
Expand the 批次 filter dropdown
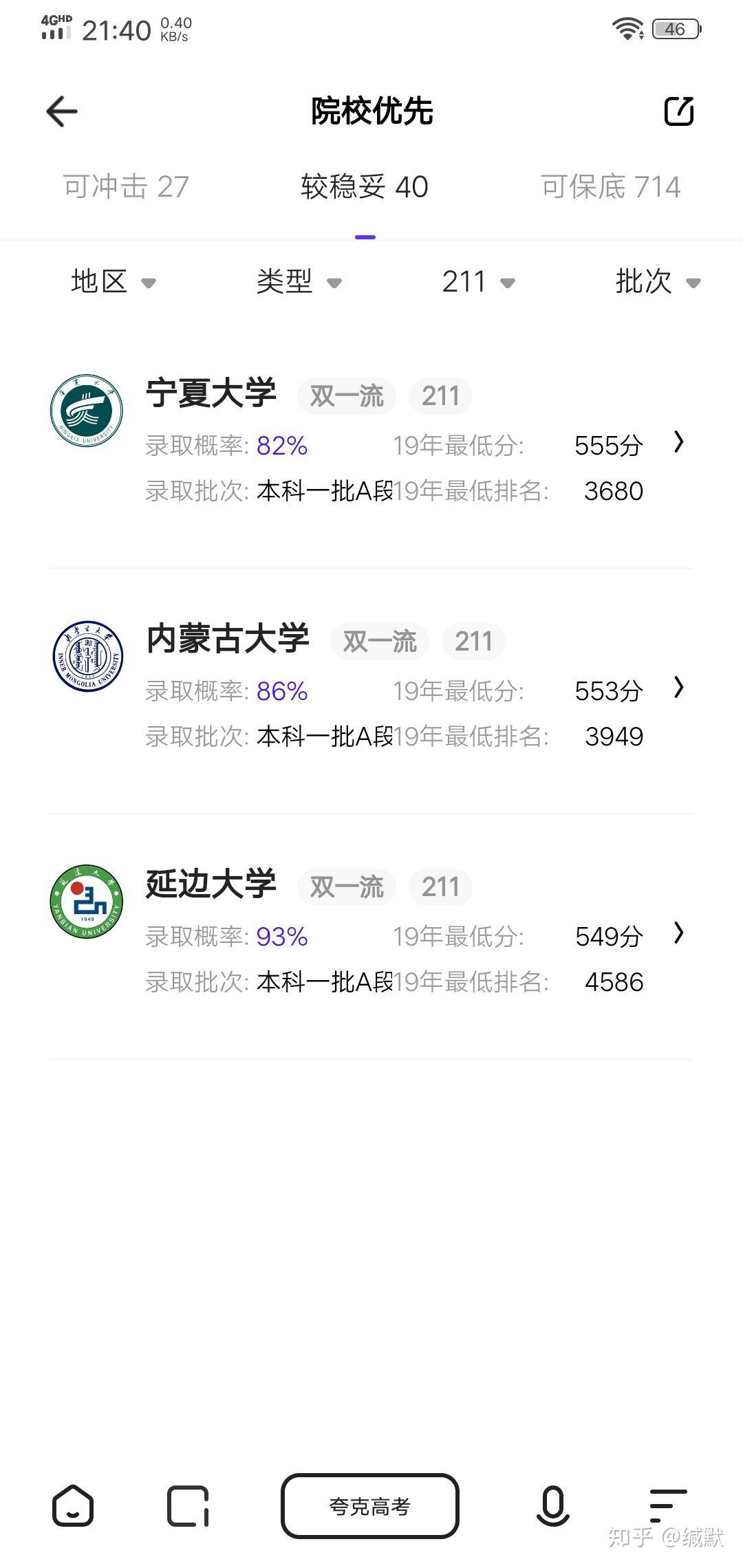click(657, 282)
